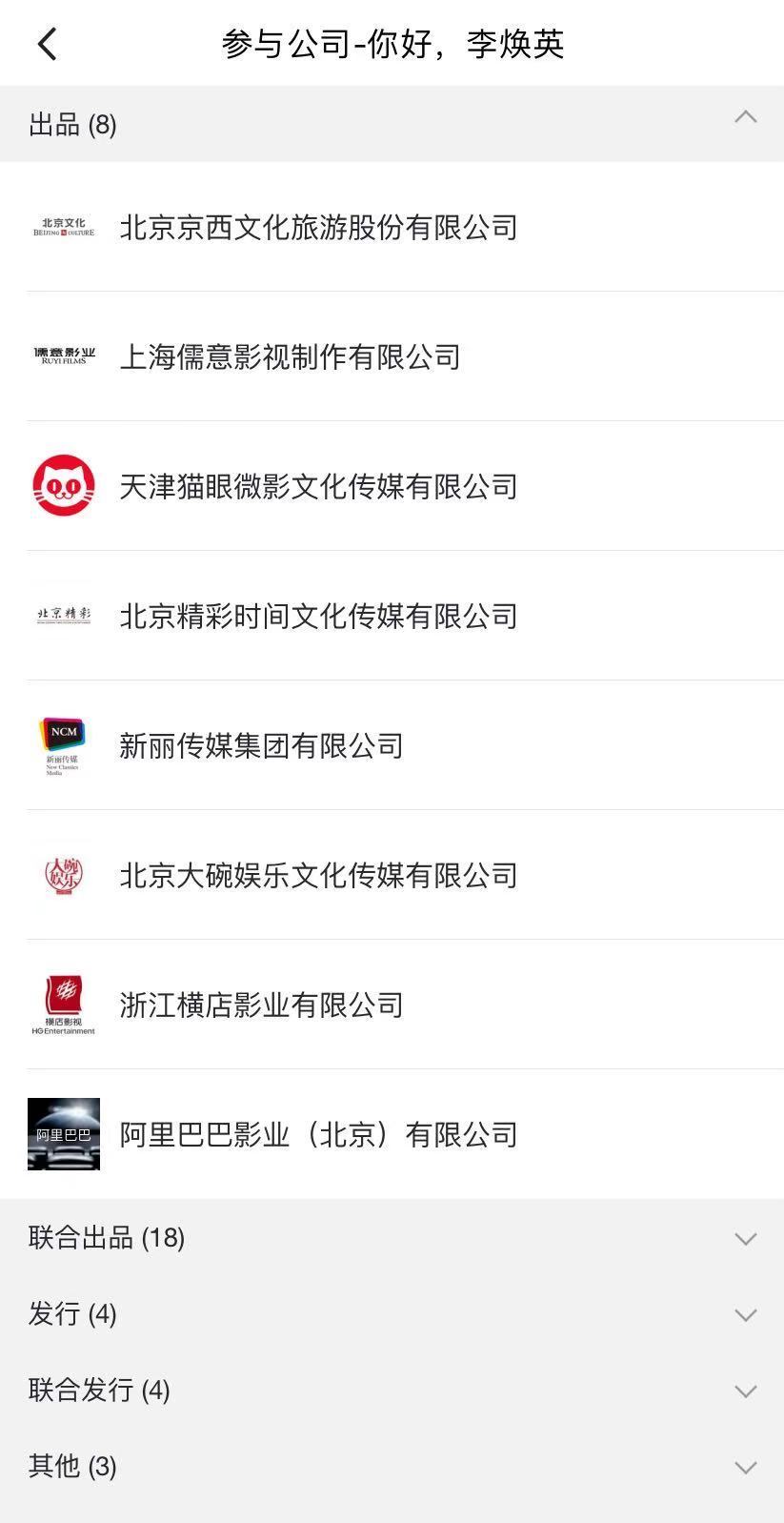Click the Beijing Culture company logo
Viewport: 784px width, 1523px height.
click(63, 228)
